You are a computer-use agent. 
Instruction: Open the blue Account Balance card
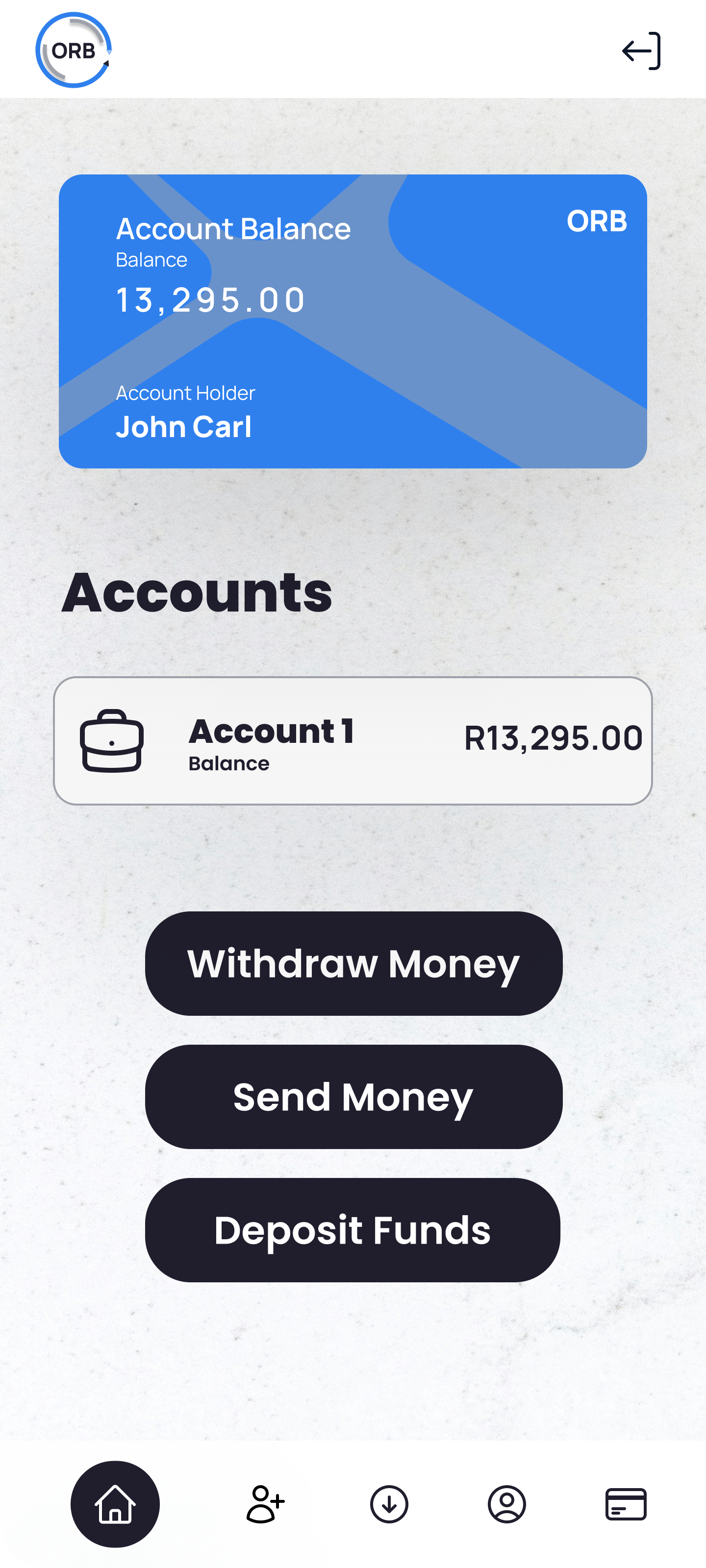pos(353,321)
